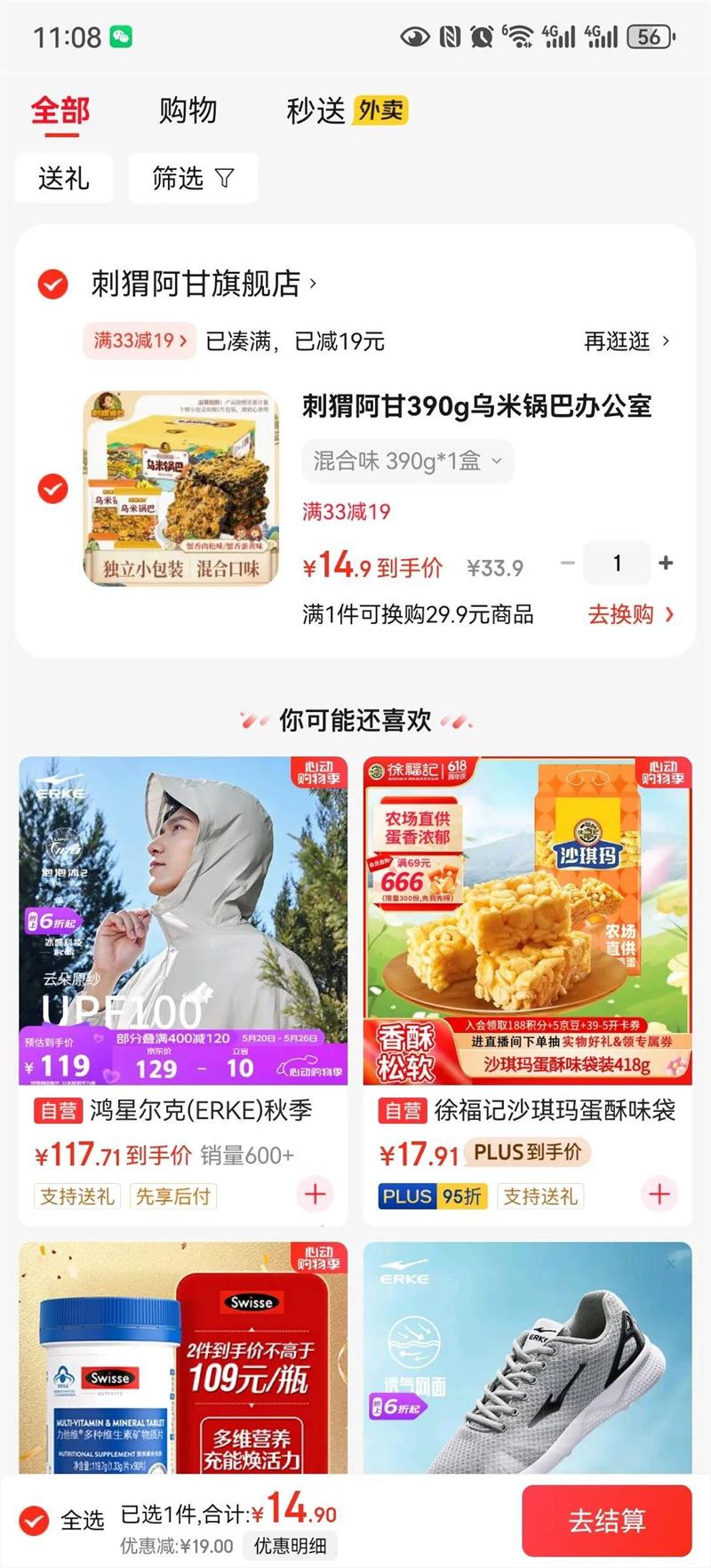Image resolution: width=711 pixels, height=1568 pixels.
Task: Tap 去结算 to check out
Action: coord(607,1520)
